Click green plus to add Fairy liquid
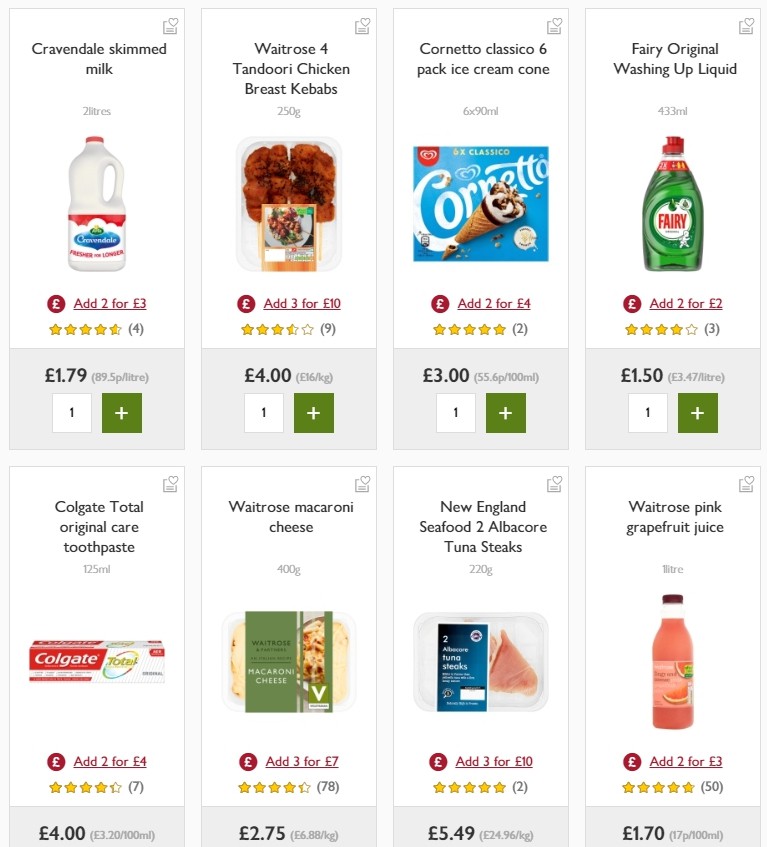 tap(698, 412)
